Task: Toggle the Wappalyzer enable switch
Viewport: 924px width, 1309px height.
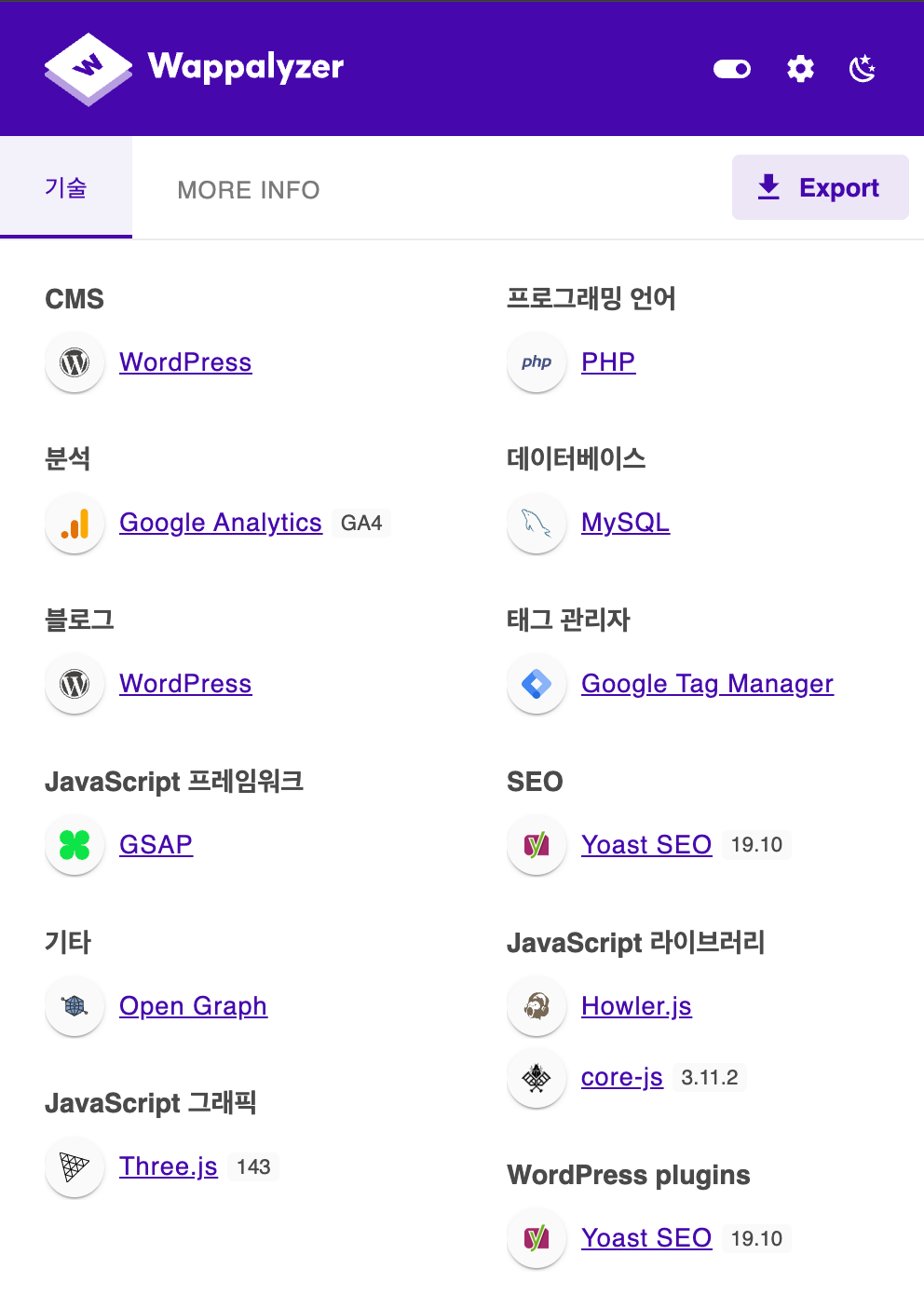Action: [732, 69]
